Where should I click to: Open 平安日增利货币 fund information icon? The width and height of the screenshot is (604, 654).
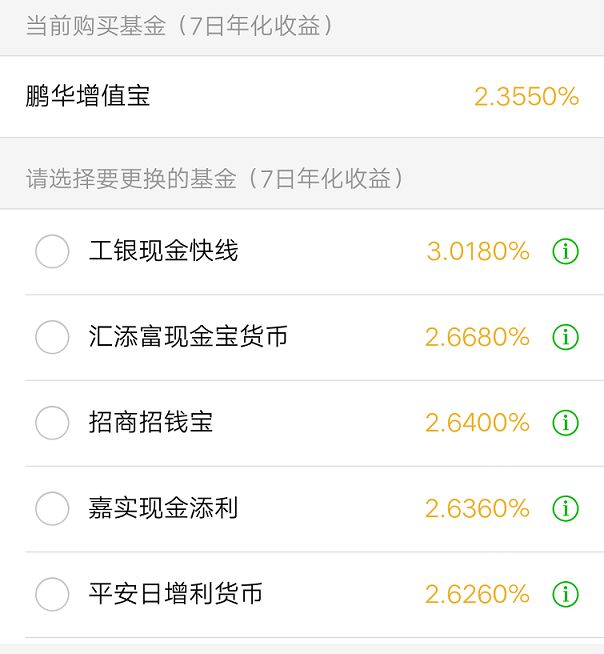click(x=565, y=594)
